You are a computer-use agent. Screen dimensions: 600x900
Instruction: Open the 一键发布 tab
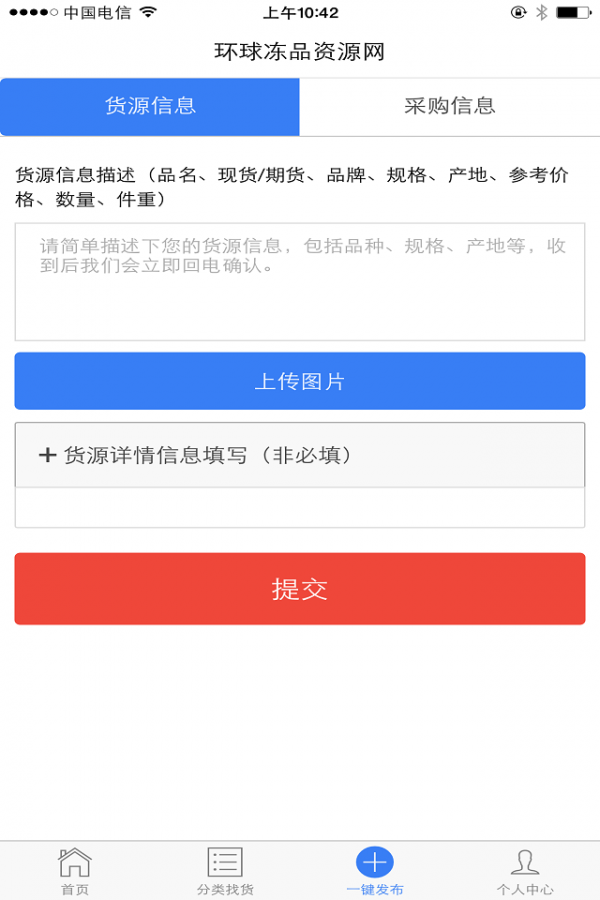click(375, 870)
